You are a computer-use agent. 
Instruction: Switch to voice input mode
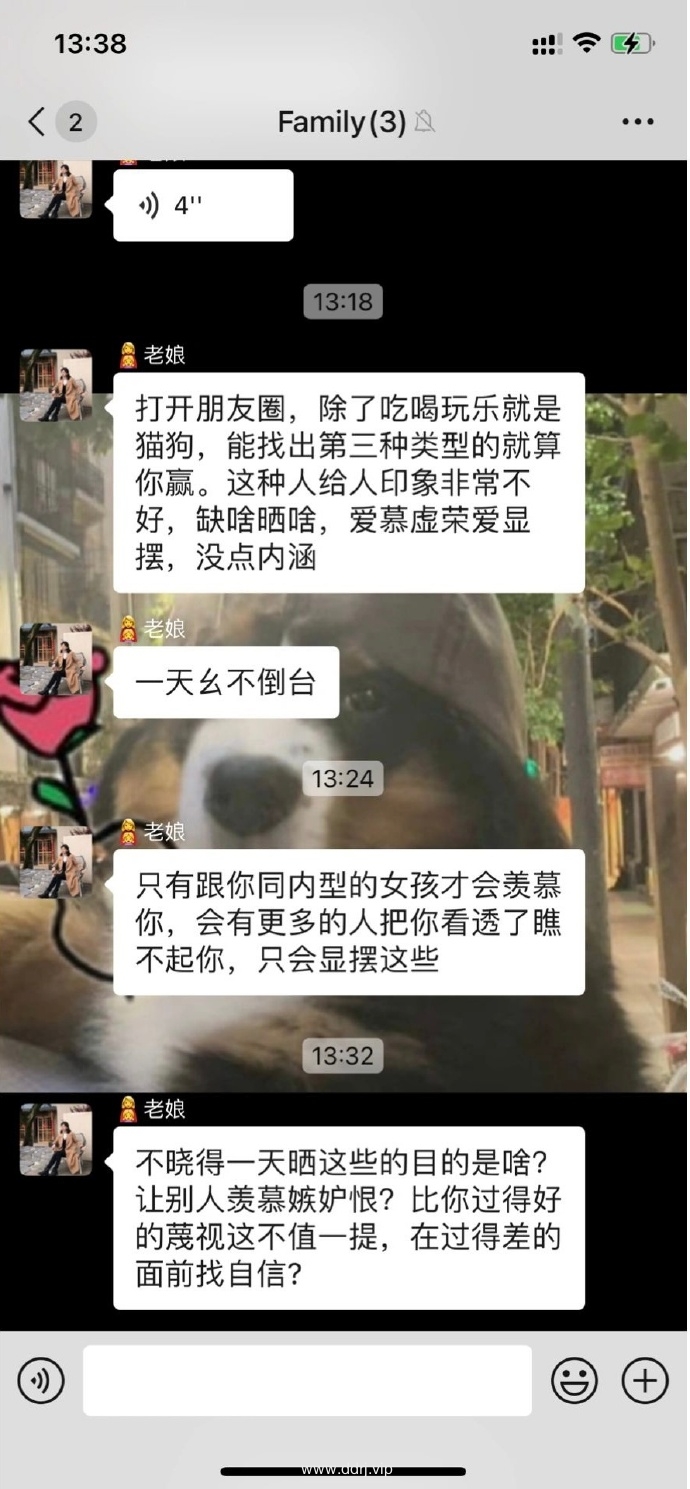click(41, 1380)
